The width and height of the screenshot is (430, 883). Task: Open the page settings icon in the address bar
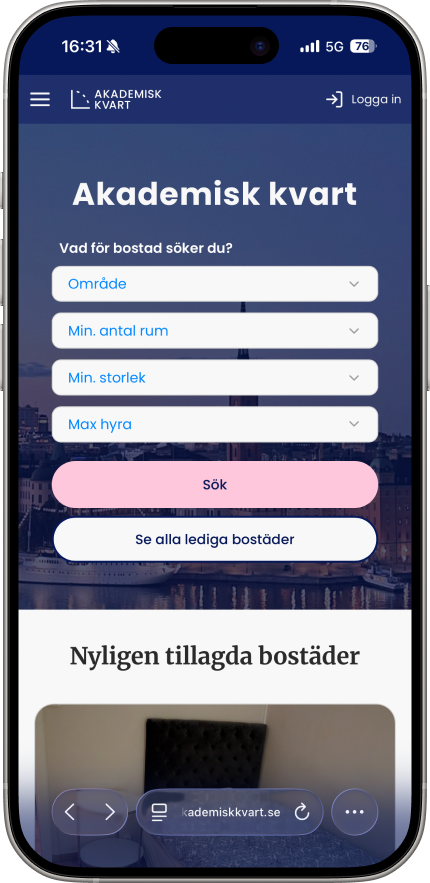click(159, 812)
